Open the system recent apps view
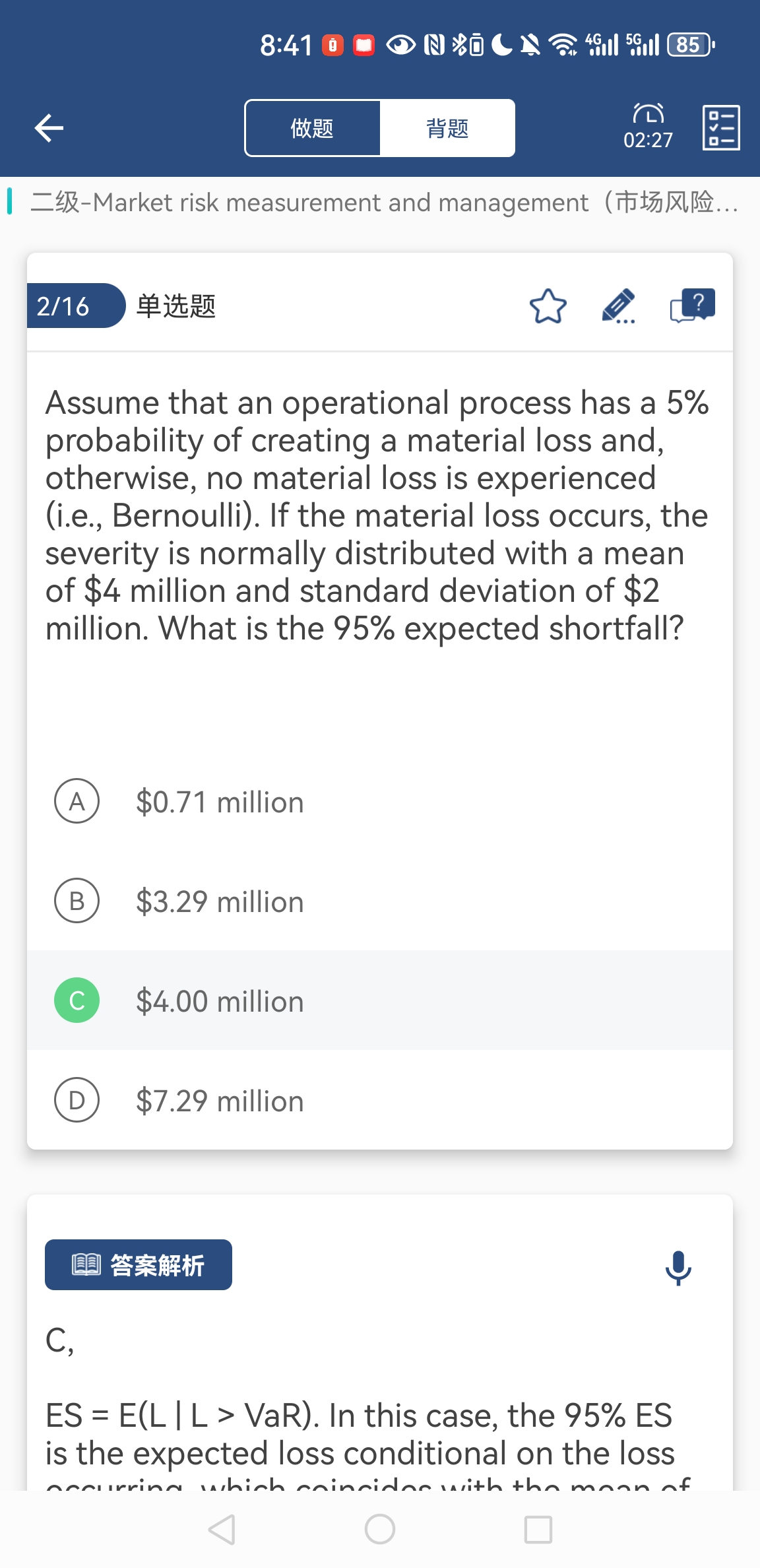760x1568 pixels. (x=538, y=1529)
